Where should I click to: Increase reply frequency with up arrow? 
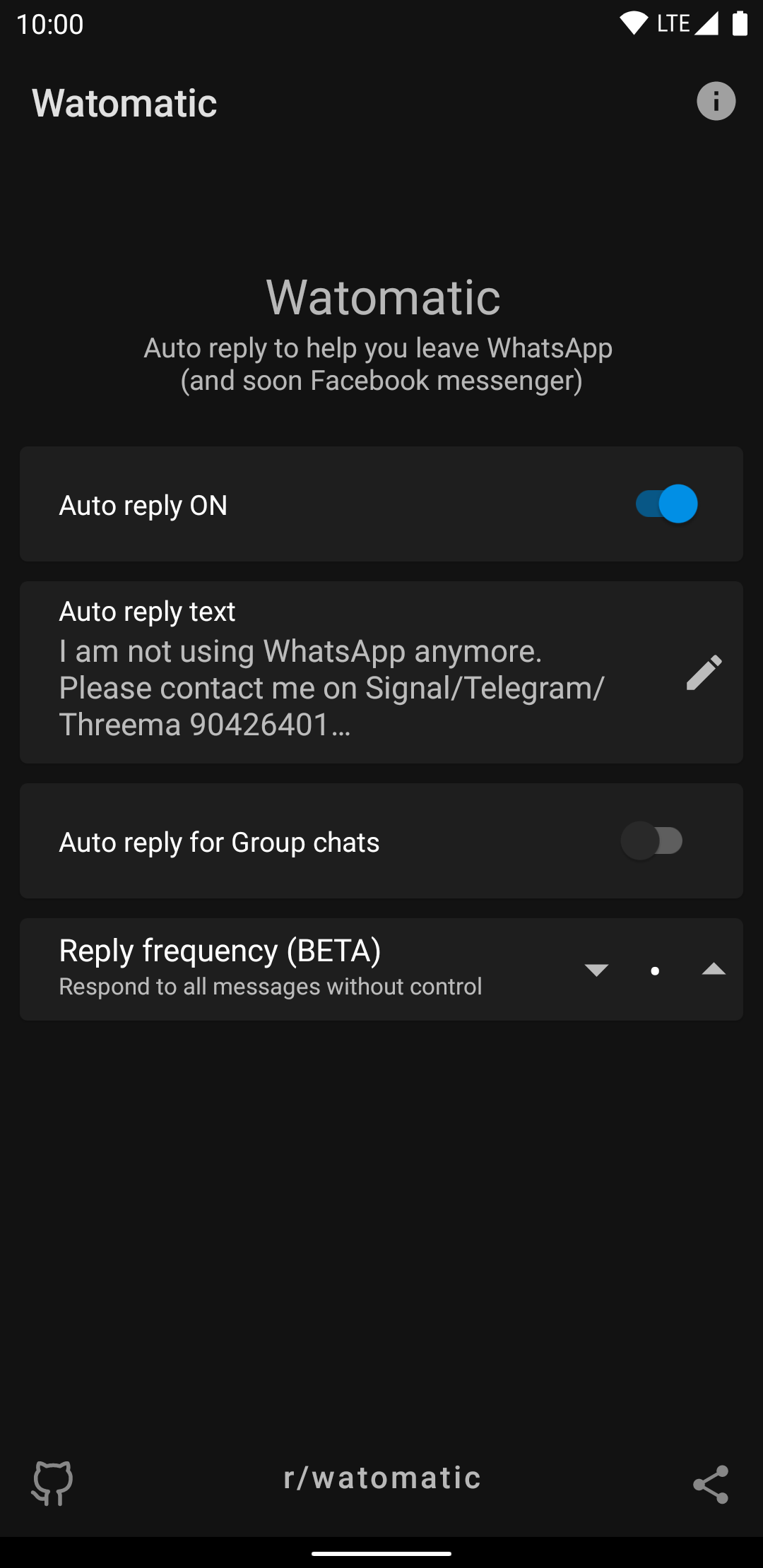(714, 970)
